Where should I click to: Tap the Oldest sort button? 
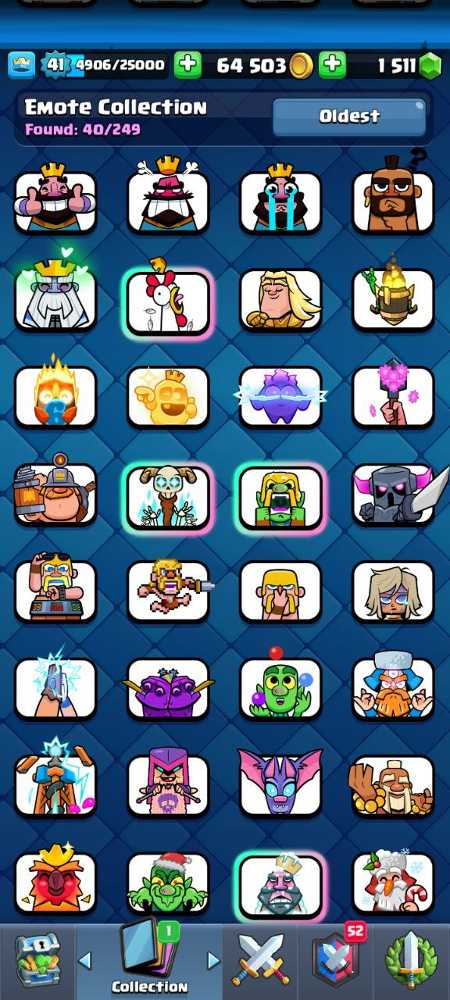coord(349,116)
